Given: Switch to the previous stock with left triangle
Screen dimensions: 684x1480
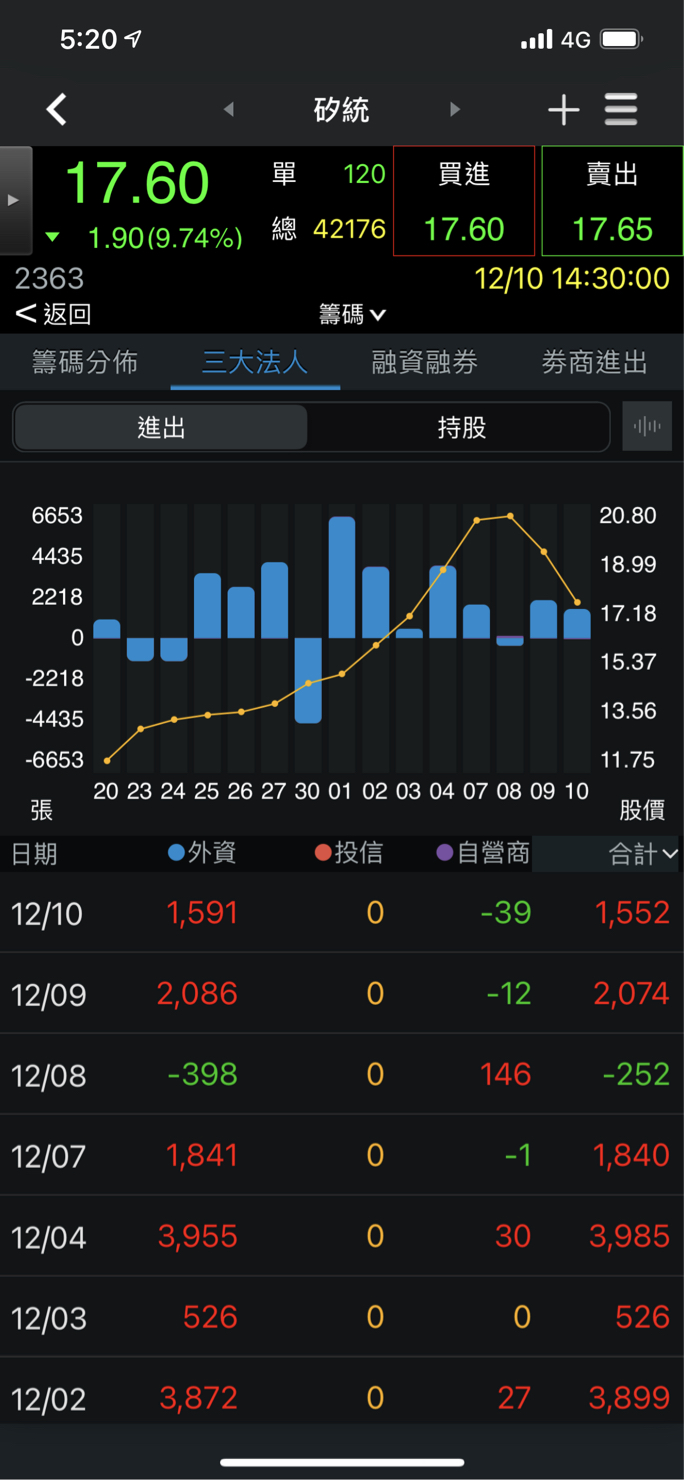Looking at the screenshot, I should coord(229,109).
